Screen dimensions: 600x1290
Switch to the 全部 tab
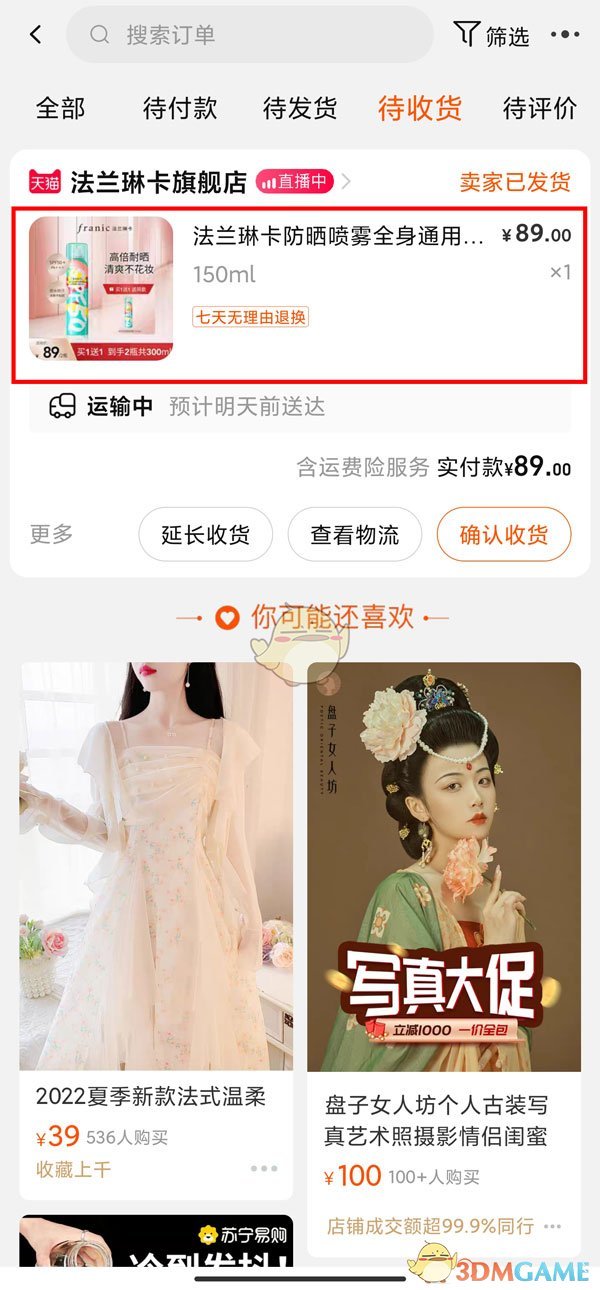[61, 108]
